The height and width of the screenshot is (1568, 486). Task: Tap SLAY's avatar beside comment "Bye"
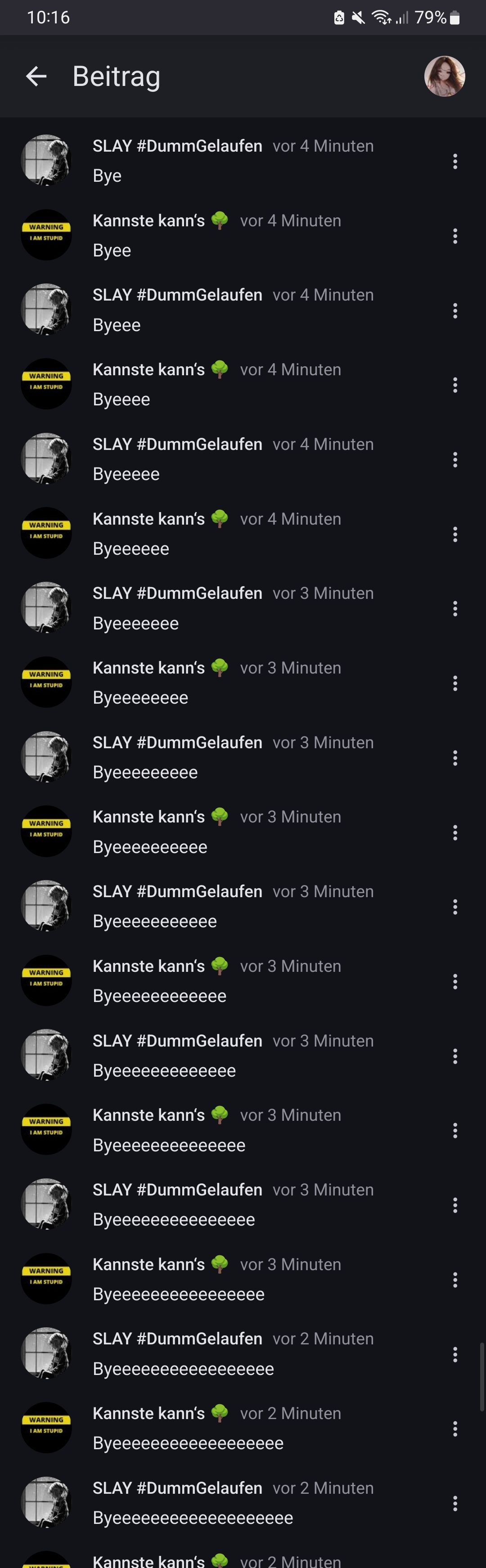coord(46,160)
